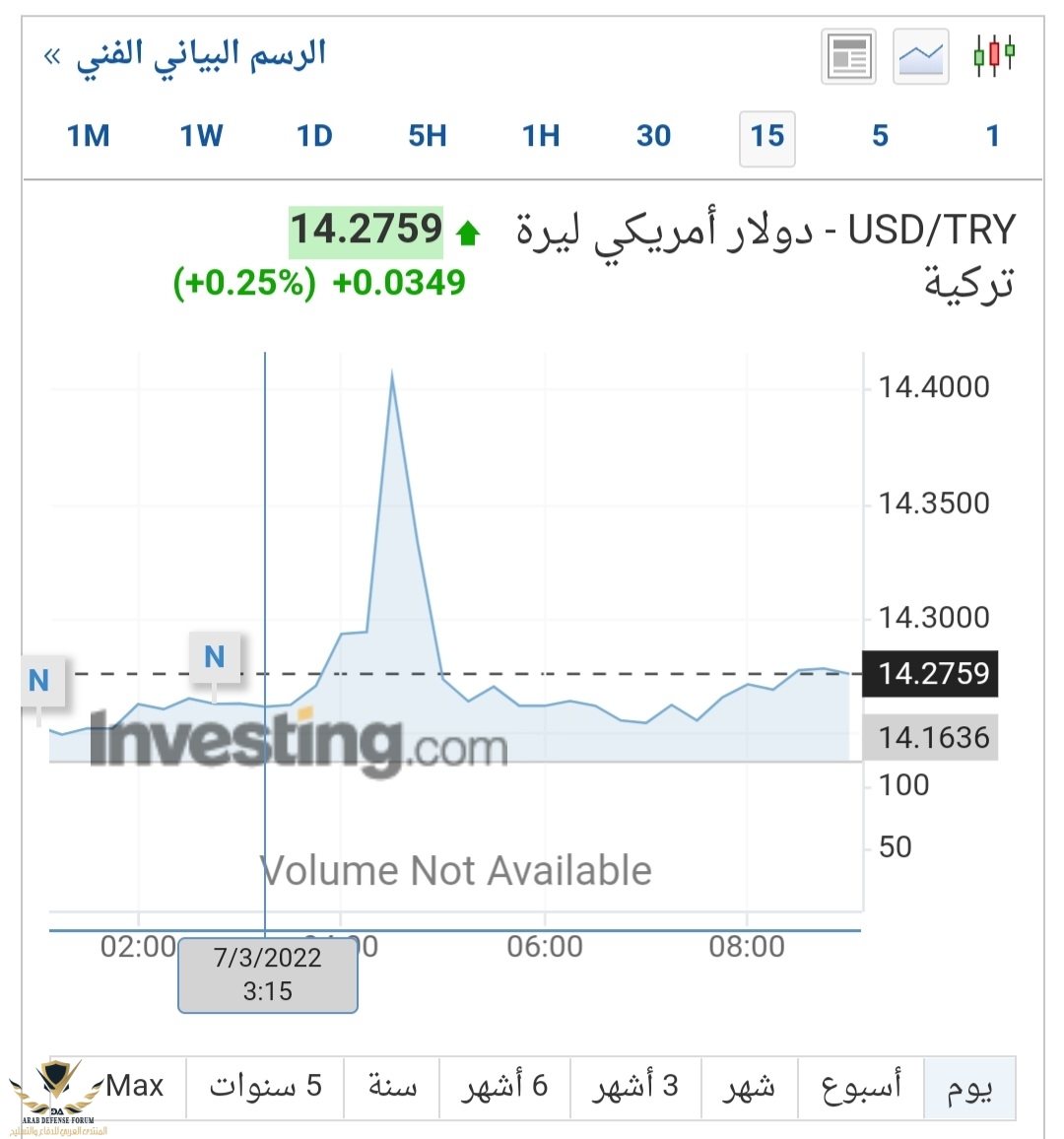This screenshot has height=1139, width=1064.
Task: Select the 5 minute interval
Action: click(880, 136)
